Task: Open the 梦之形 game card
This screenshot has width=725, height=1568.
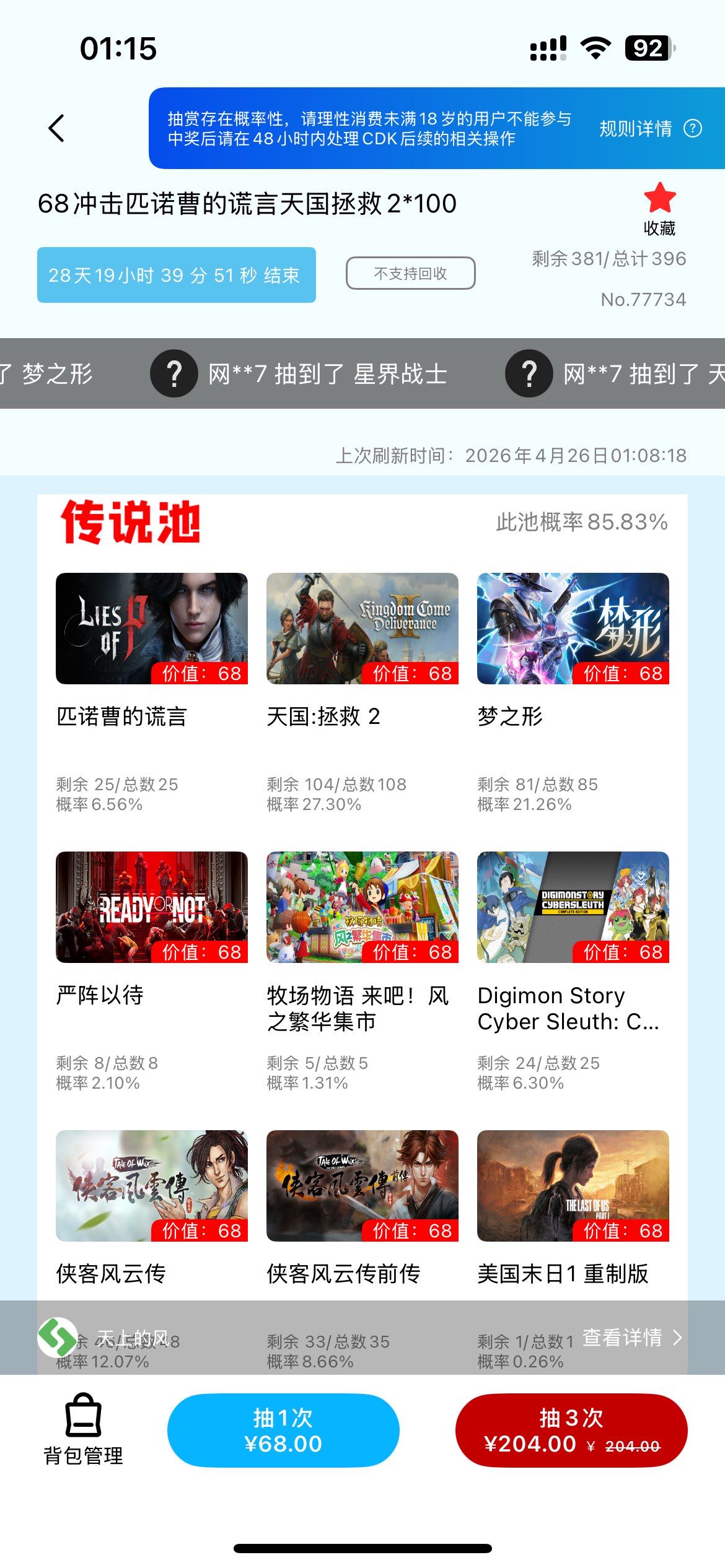Action: pyautogui.click(x=573, y=629)
